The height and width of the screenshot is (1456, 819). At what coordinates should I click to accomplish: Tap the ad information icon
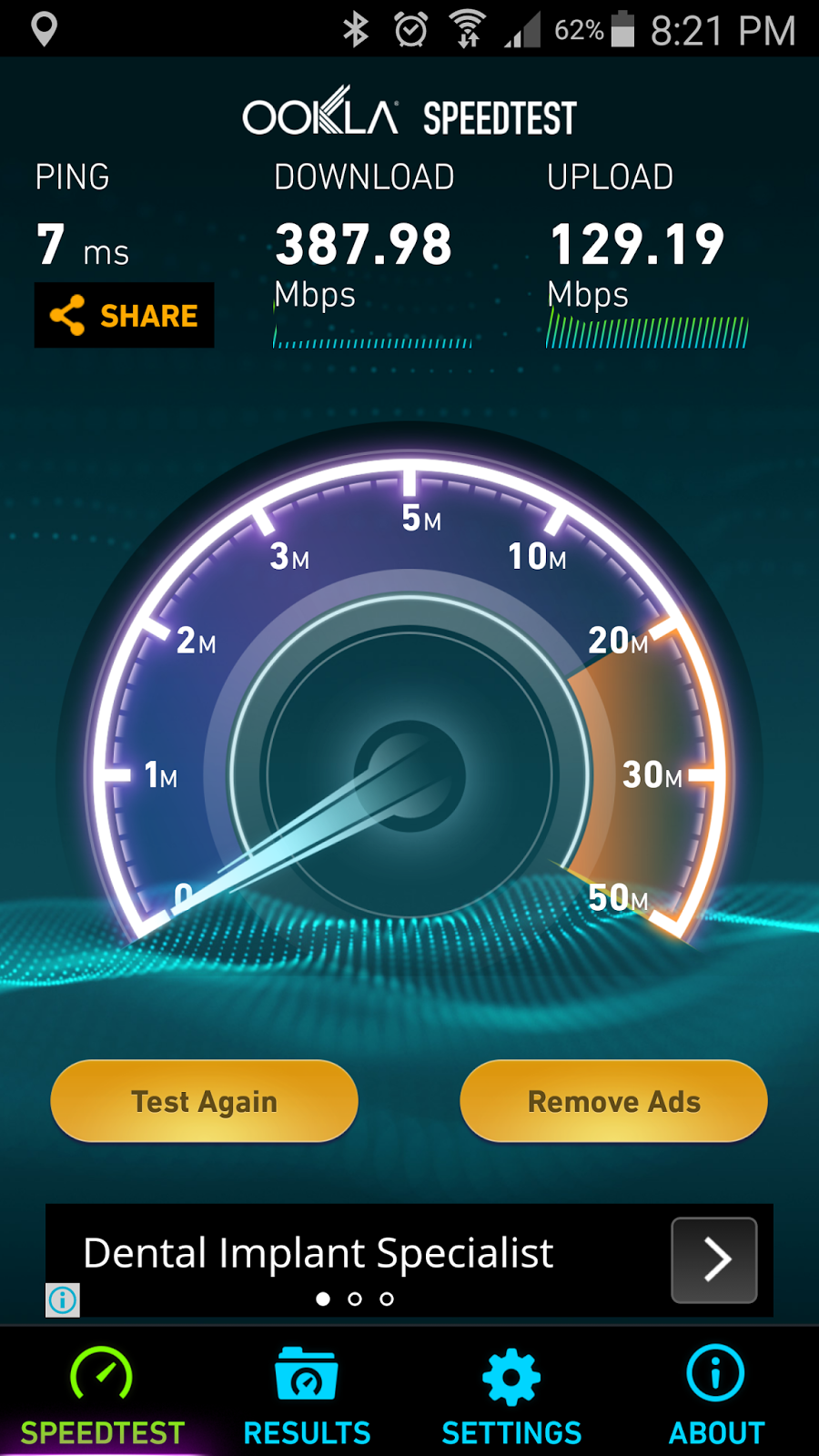(x=62, y=1301)
